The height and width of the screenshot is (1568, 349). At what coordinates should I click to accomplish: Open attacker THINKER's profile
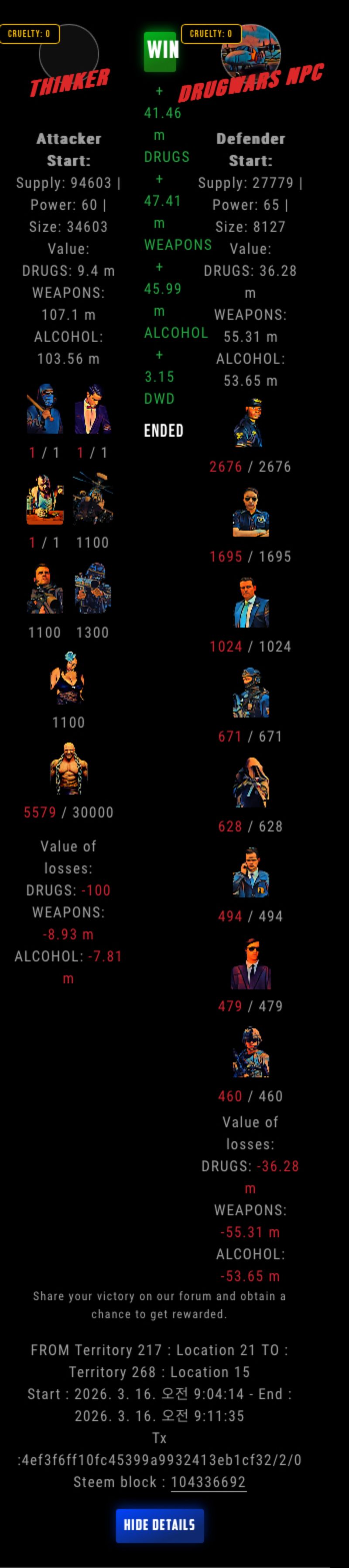point(69,82)
